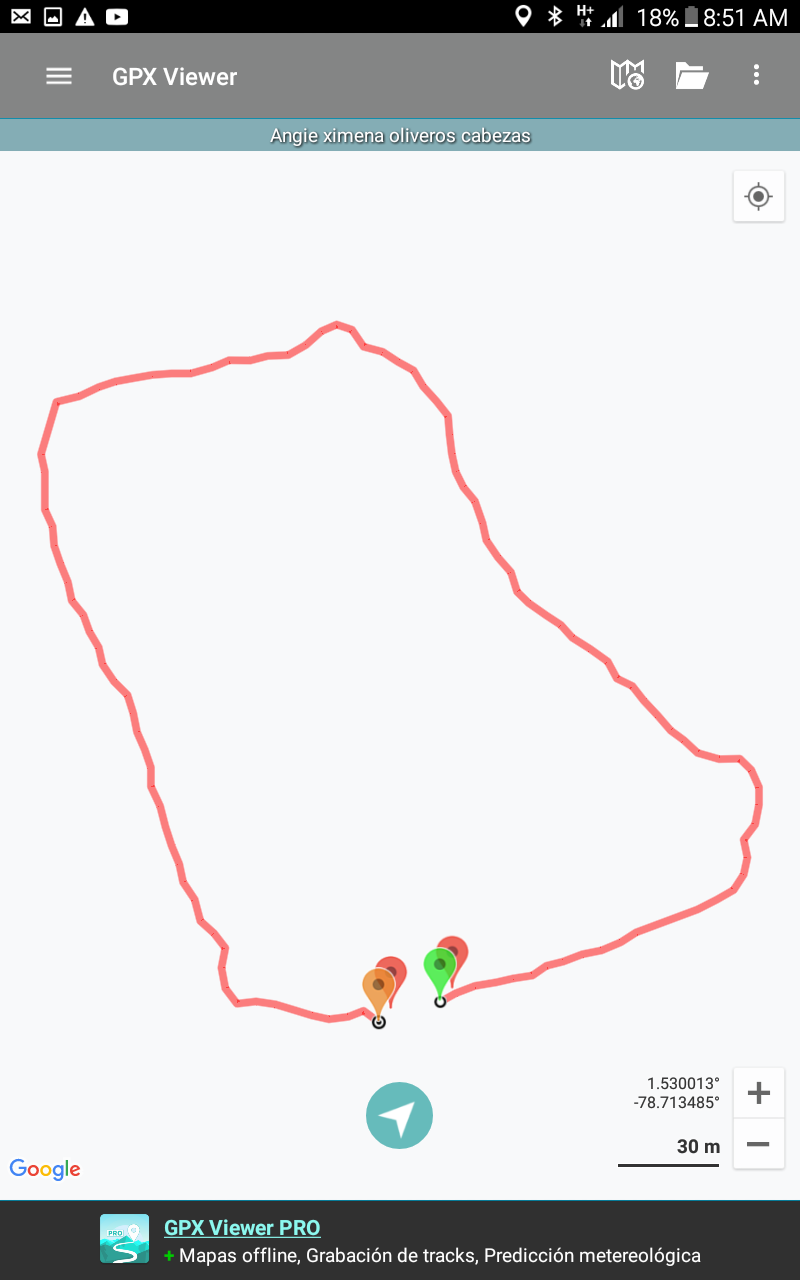The height and width of the screenshot is (1280, 800).
Task: Open the GPX Viewer PRO link
Action: point(242,1228)
